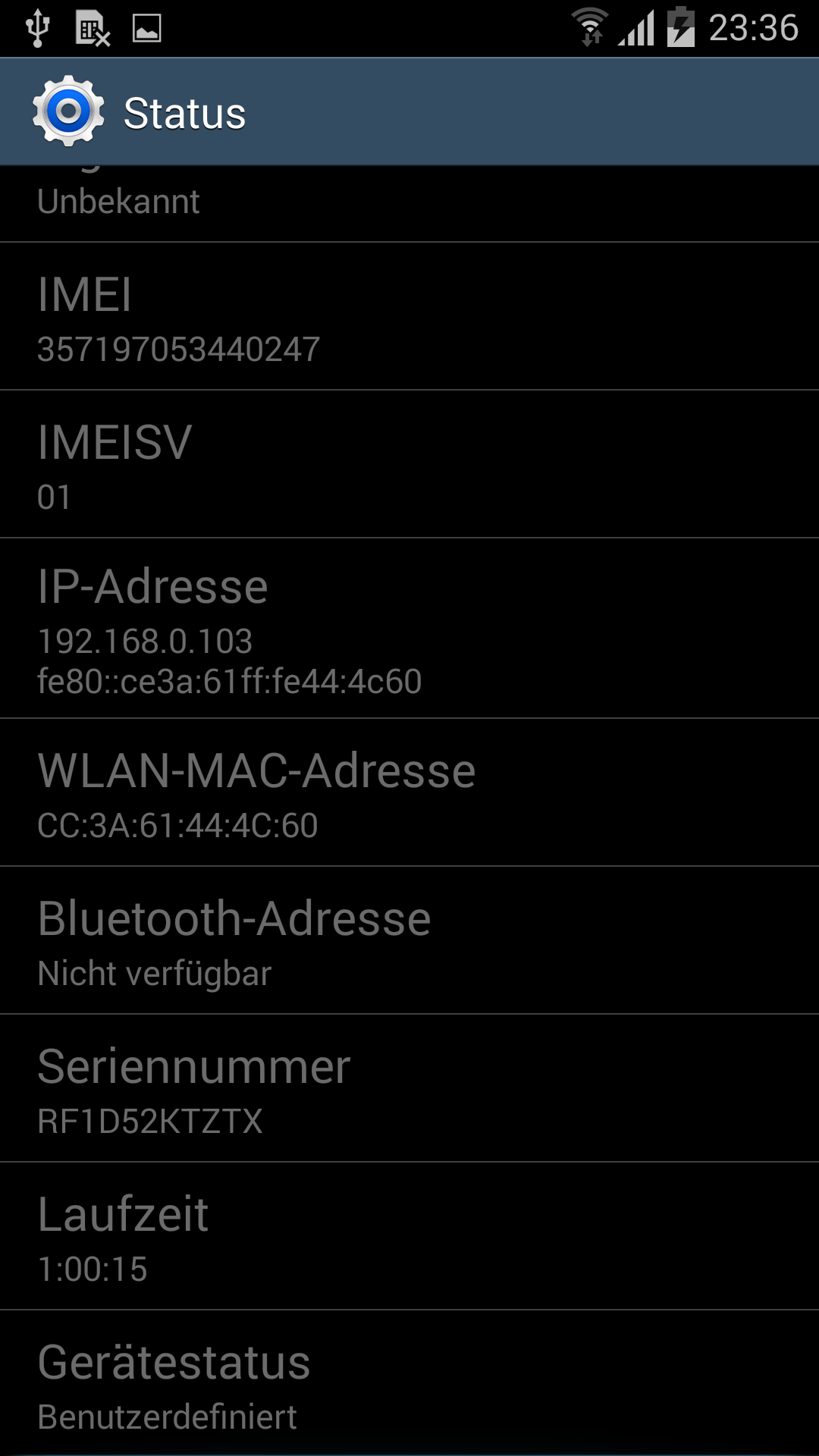Image resolution: width=819 pixels, height=1456 pixels.
Task: Tap the Status gear icon to go back
Action: coord(68,111)
